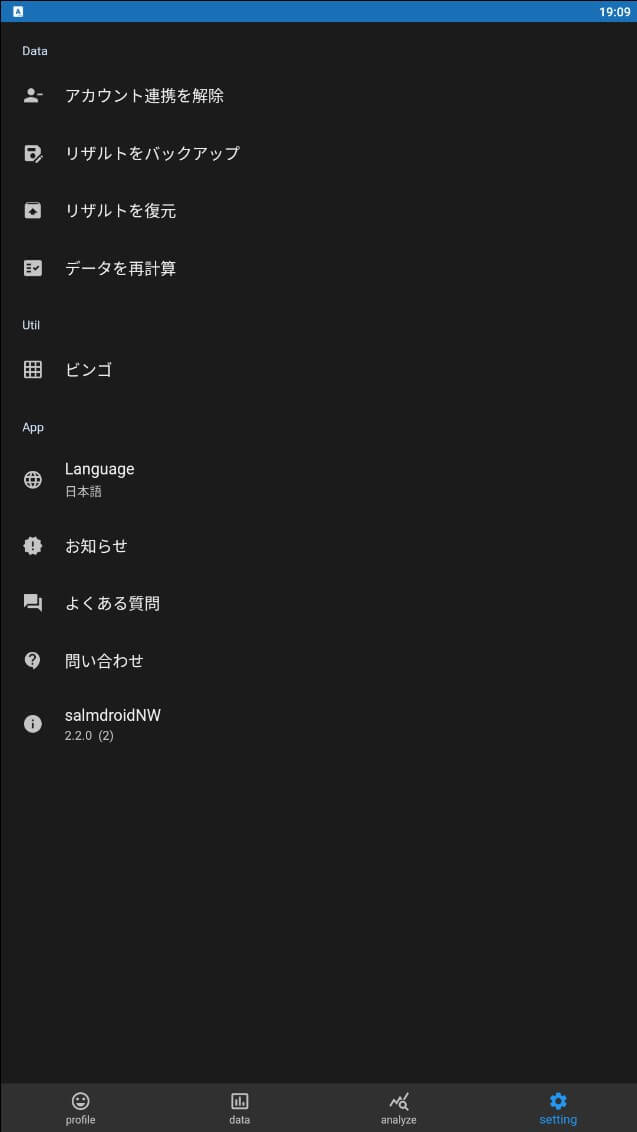Select the setting tab

coord(558,1108)
